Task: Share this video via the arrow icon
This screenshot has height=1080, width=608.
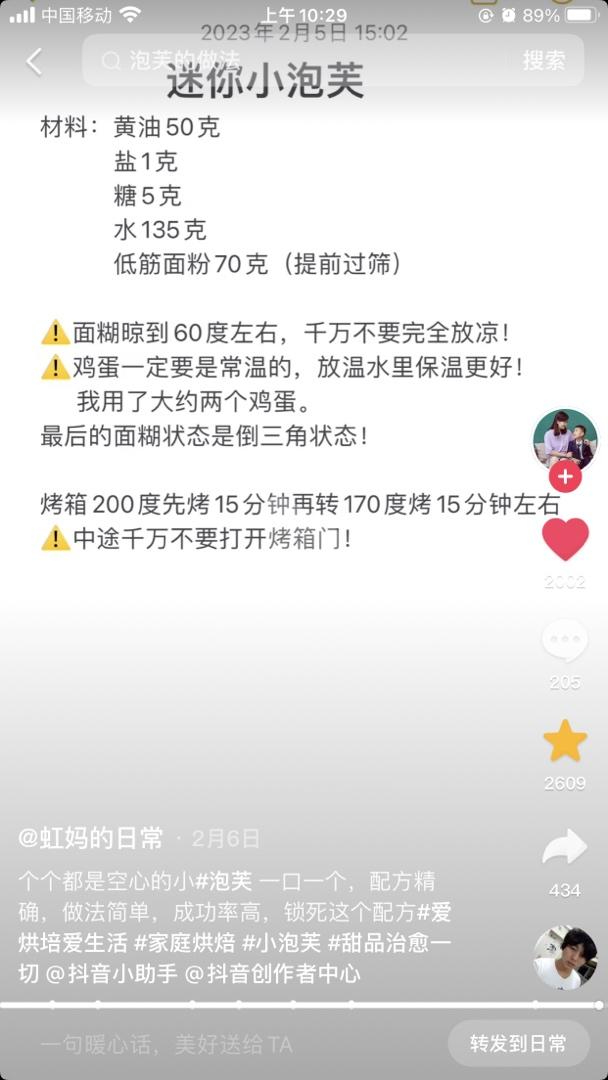Action: (565, 849)
